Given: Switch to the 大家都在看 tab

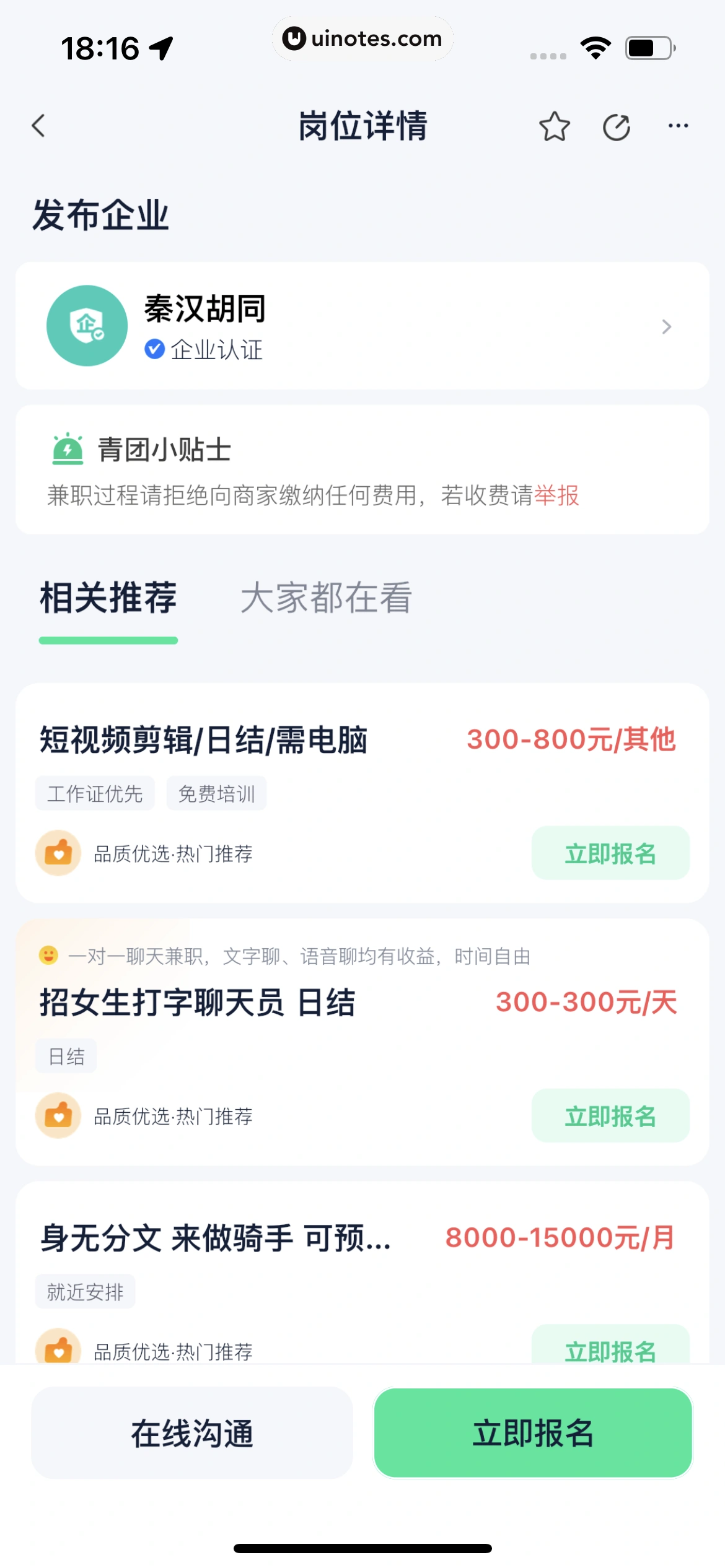Looking at the screenshot, I should tap(327, 598).
